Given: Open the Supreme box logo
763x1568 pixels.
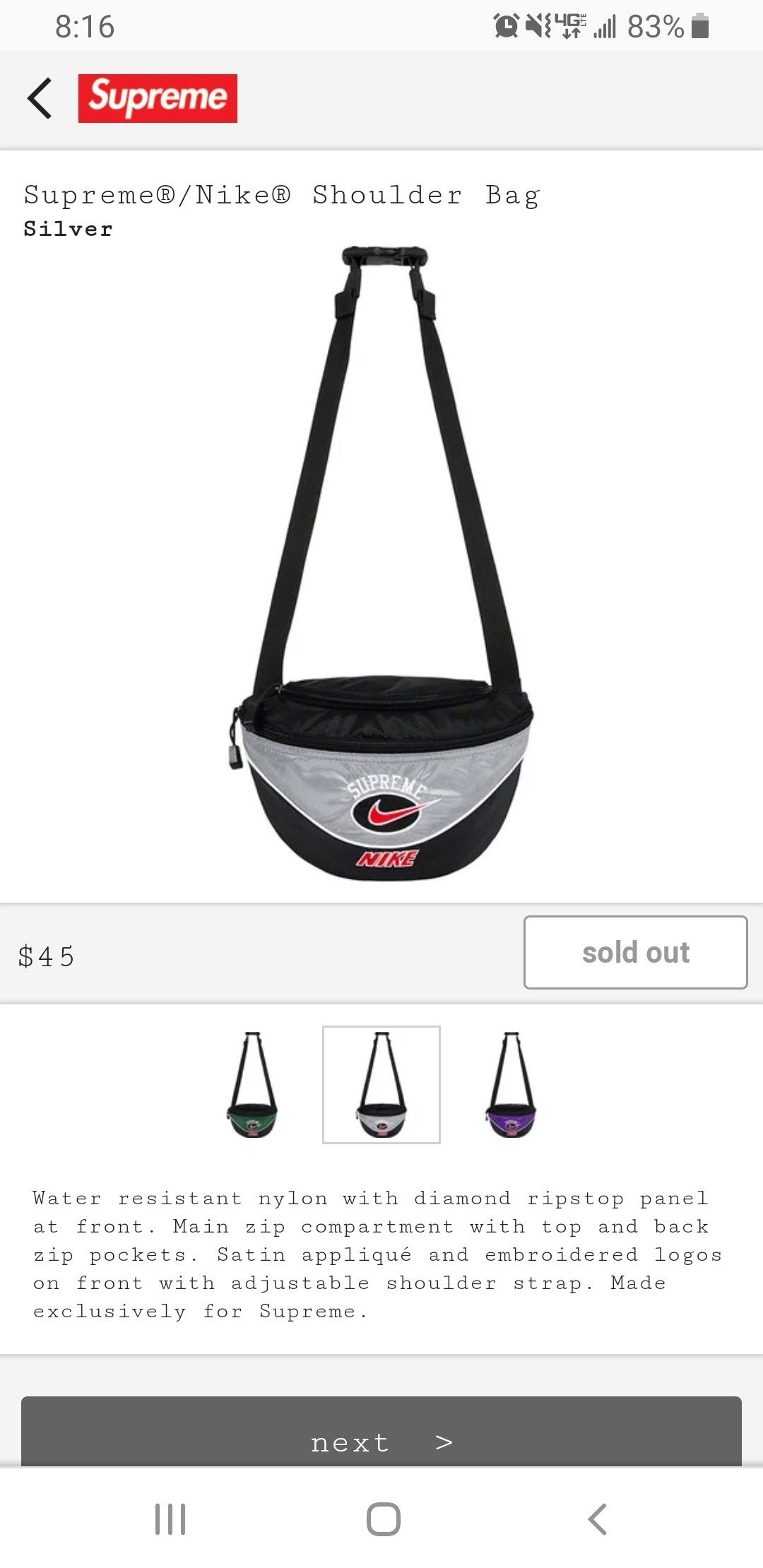Looking at the screenshot, I should (157, 99).
